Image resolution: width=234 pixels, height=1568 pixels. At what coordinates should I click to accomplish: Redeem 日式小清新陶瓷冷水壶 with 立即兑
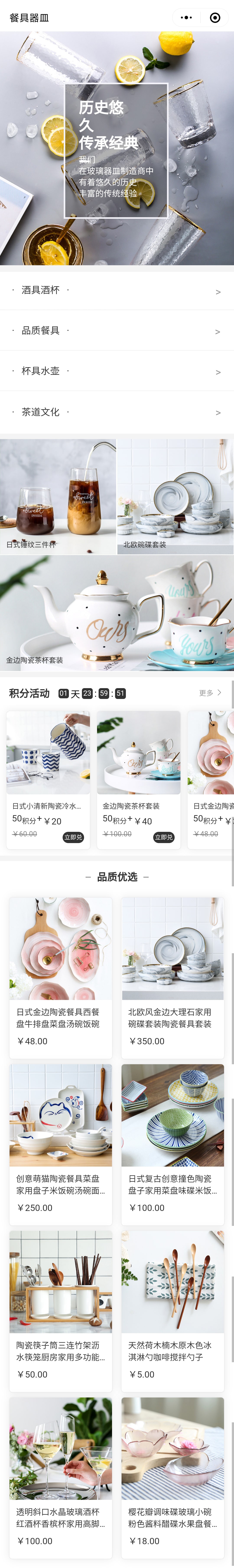click(73, 837)
